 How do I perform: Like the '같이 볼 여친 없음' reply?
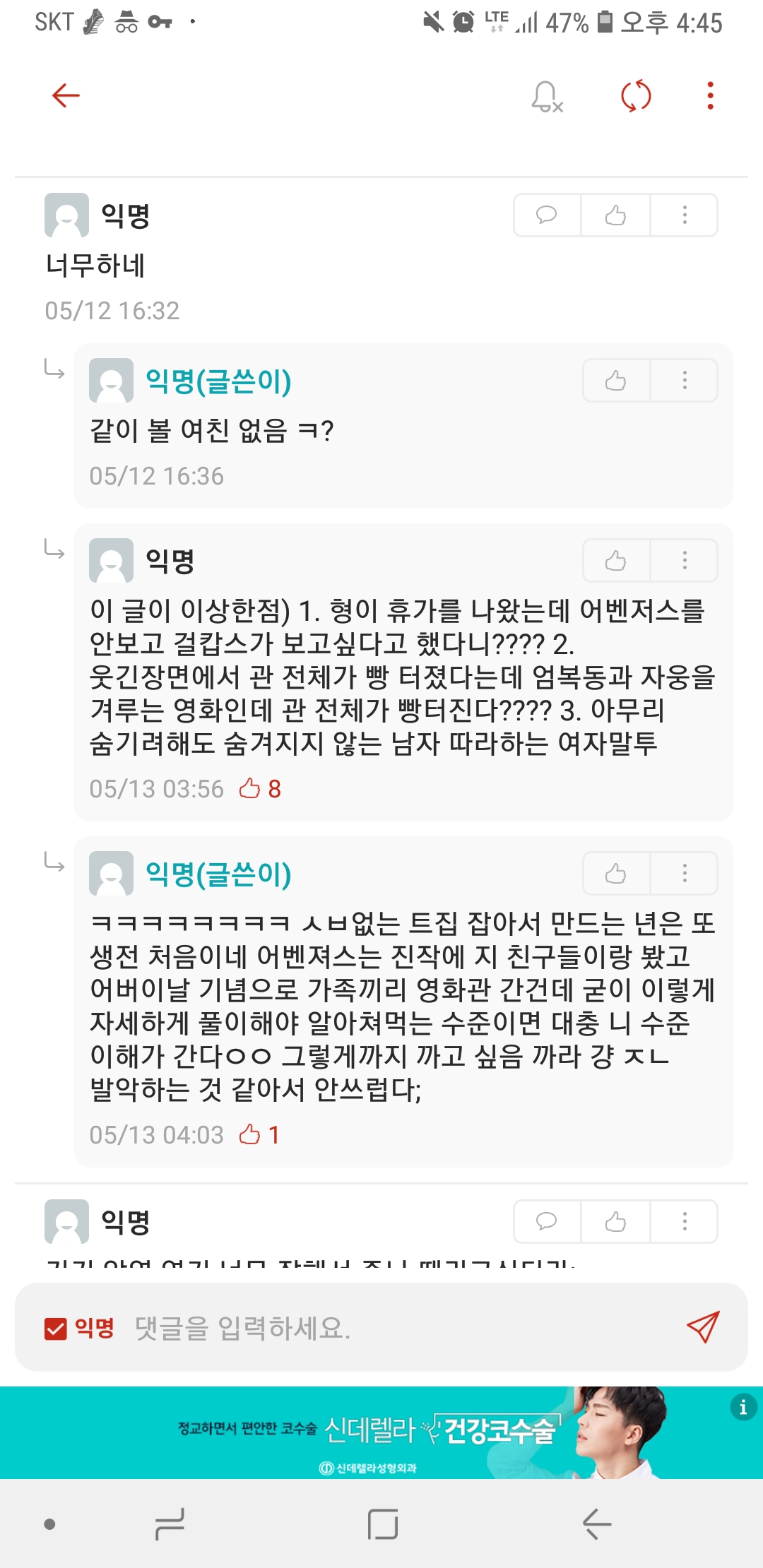(615, 381)
